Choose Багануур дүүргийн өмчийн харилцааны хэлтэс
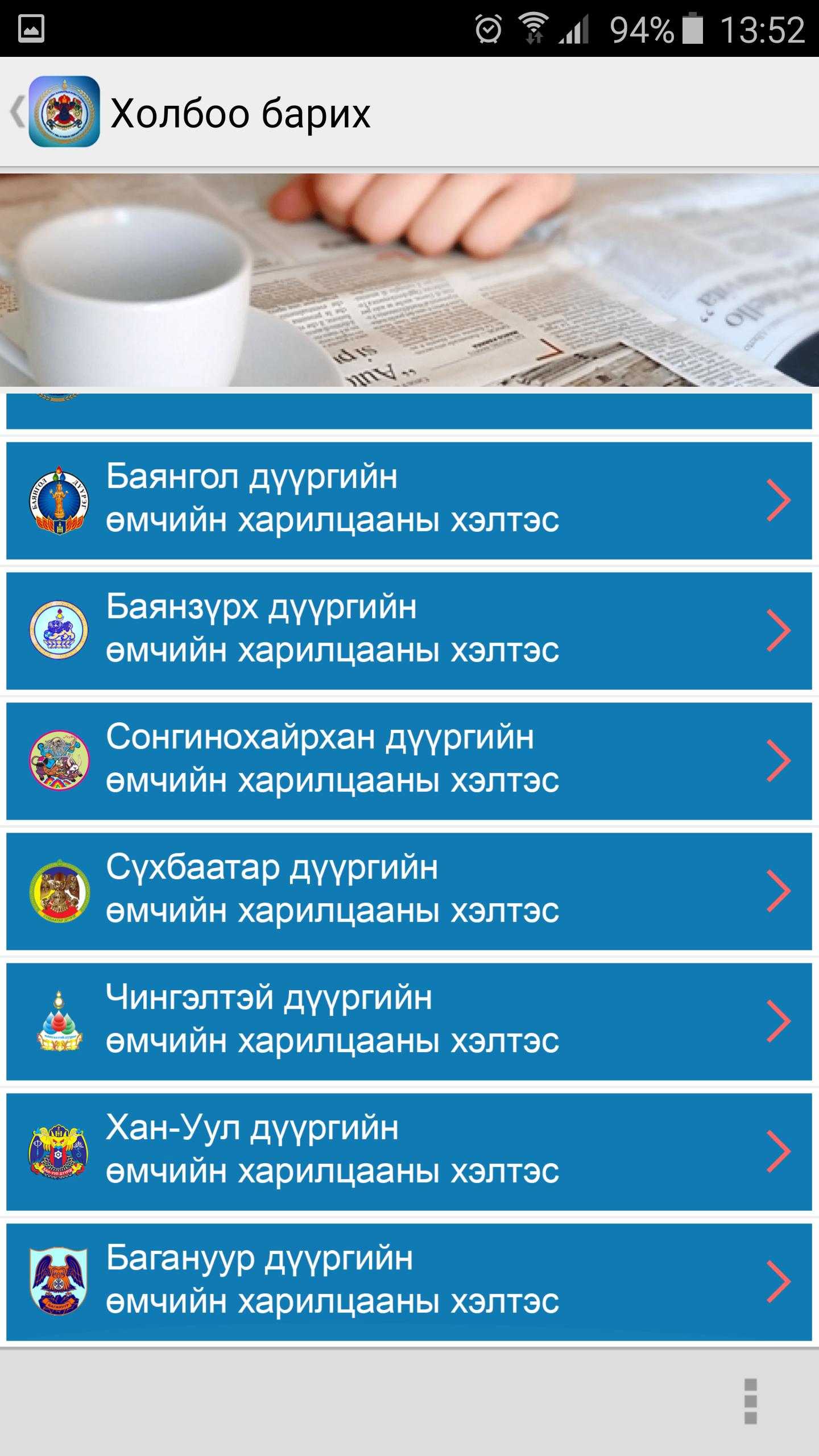 (x=408, y=1282)
